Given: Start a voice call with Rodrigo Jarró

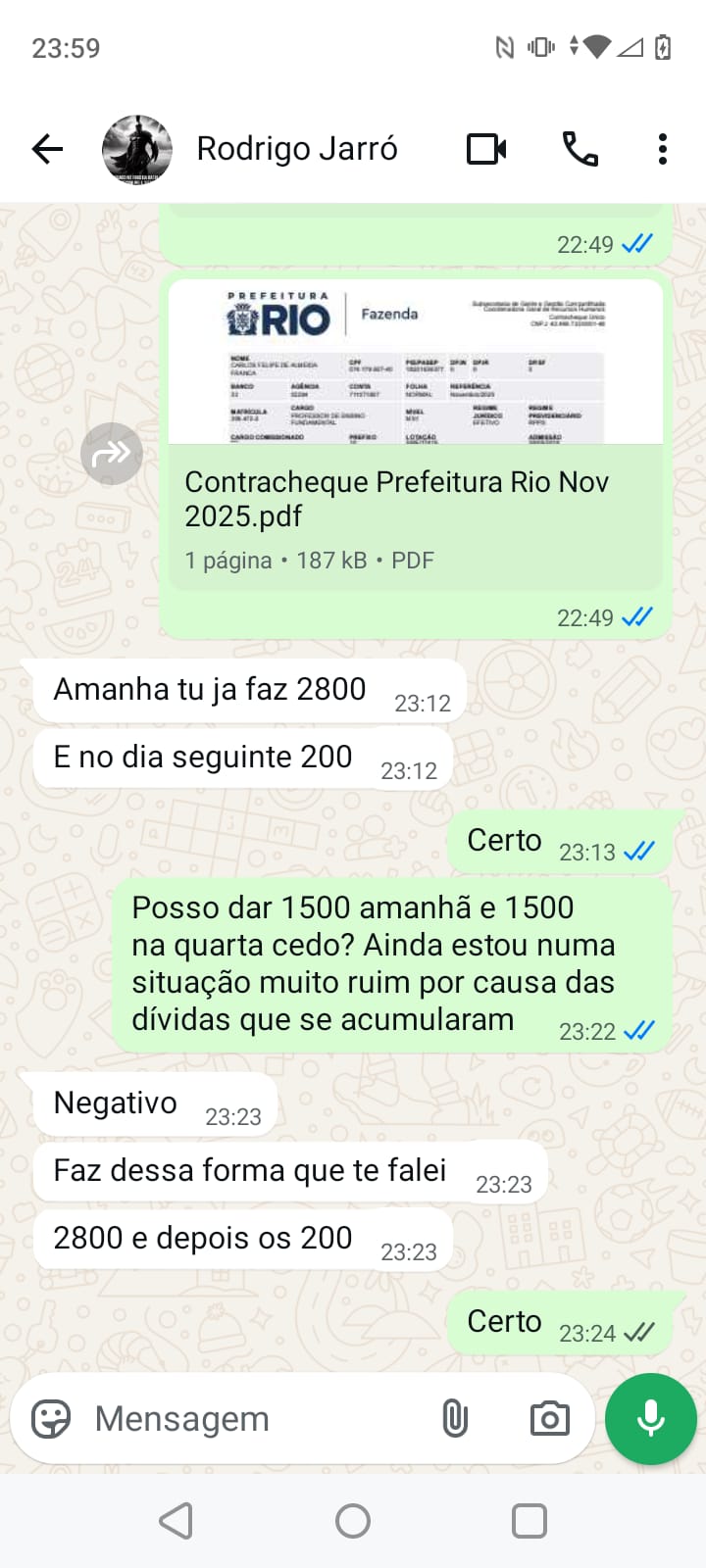Looking at the screenshot, I should click(580, 149).
